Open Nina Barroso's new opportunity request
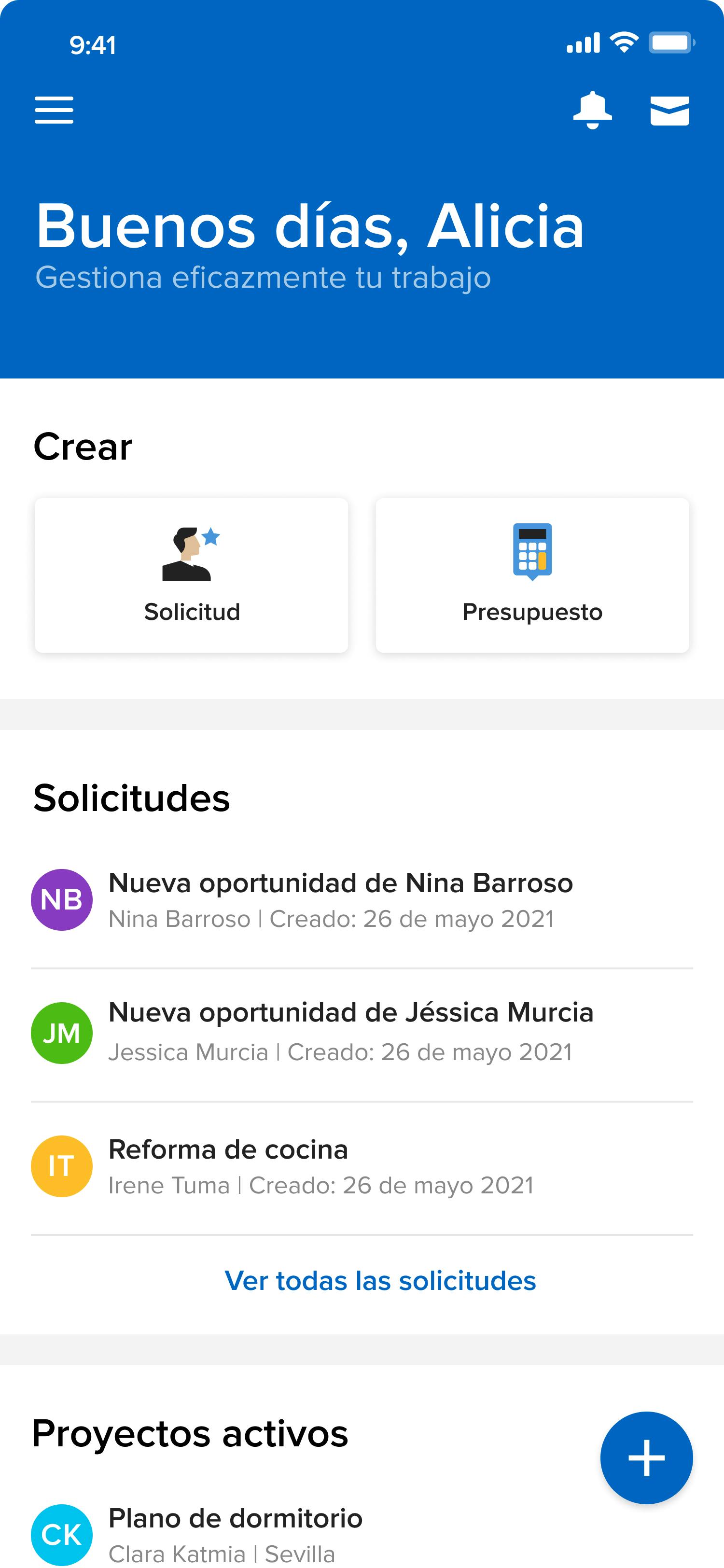Viewport: 724px width, 1568px height. click(362, 900)
